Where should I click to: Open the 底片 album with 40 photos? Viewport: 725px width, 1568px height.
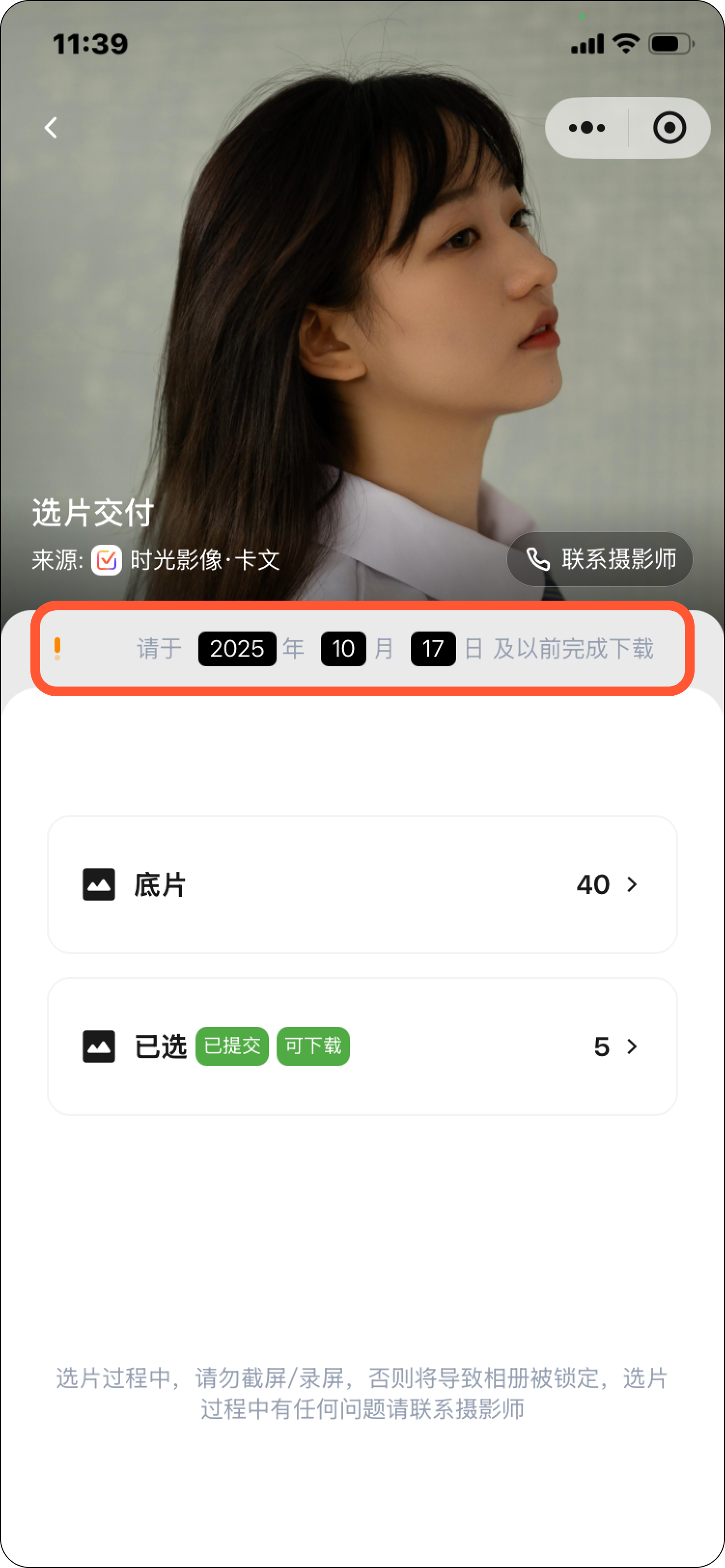pyautogui.click(x=362, y=884)
